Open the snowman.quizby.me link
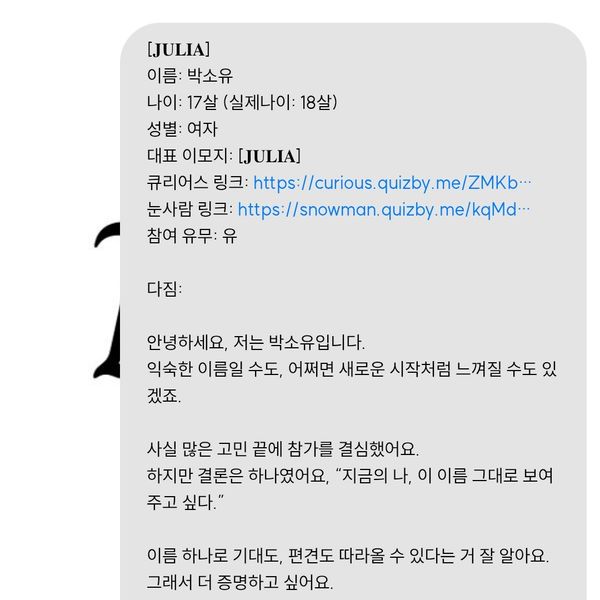Image resolution: width=600 pixels, height=600 pixels. 384,210
